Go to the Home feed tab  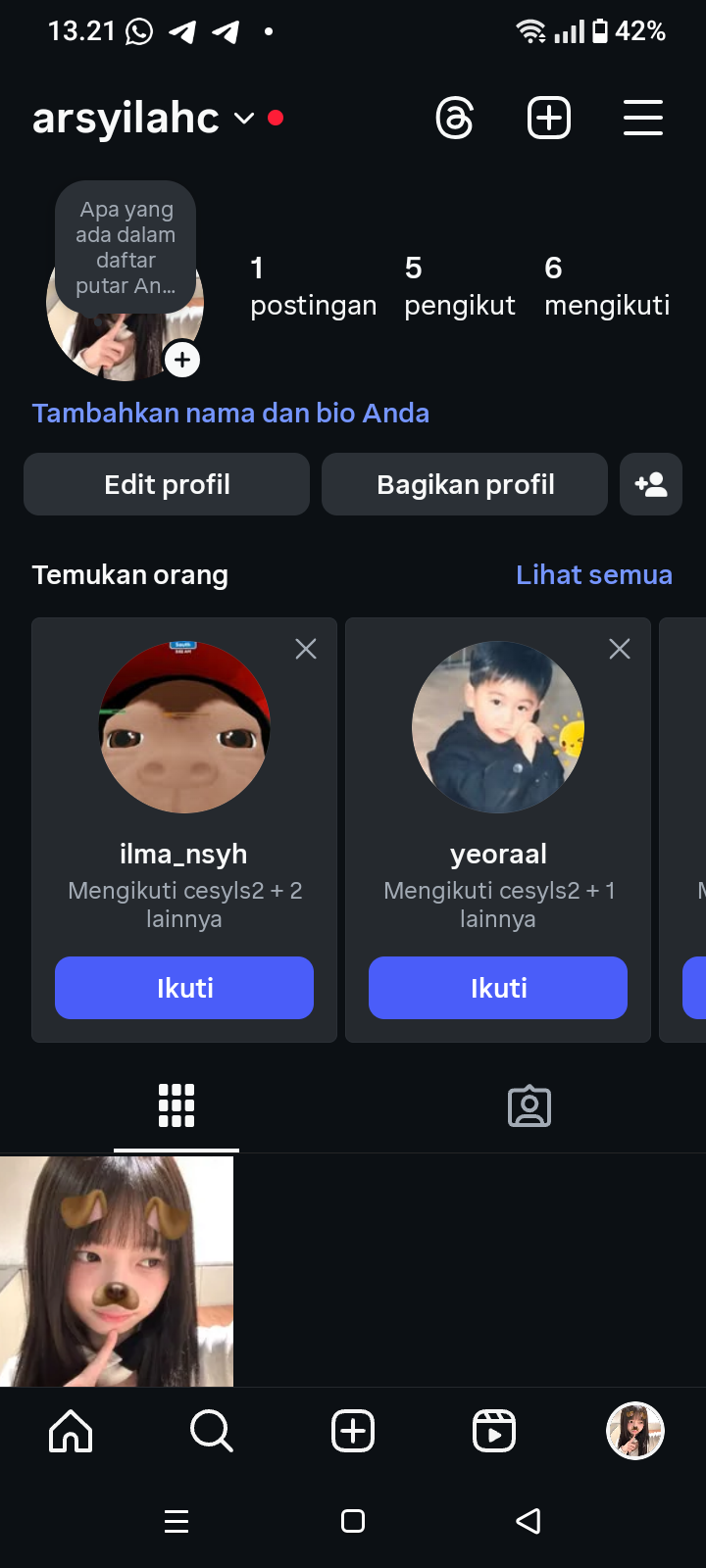click(x=71, y=1432)
